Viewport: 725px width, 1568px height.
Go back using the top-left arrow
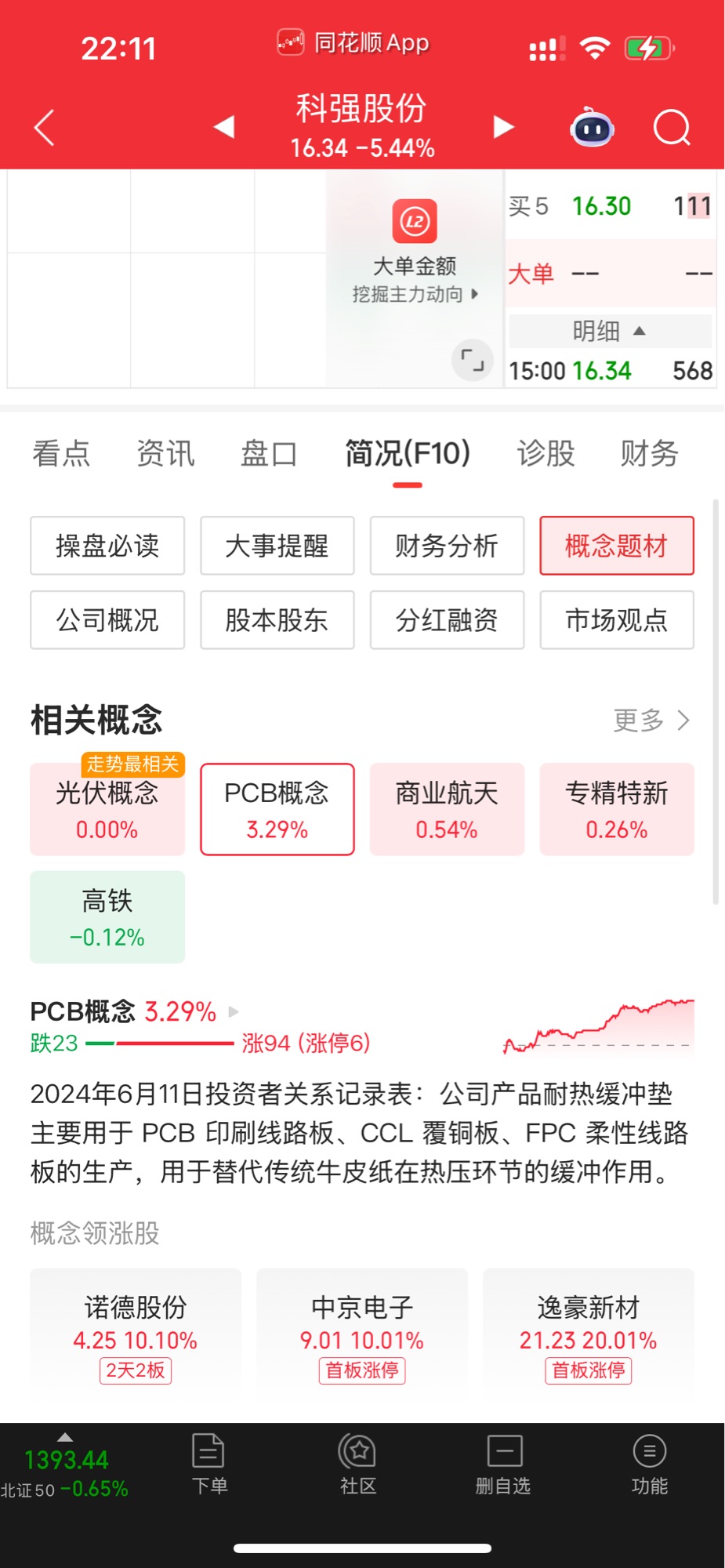pos(45,127)
